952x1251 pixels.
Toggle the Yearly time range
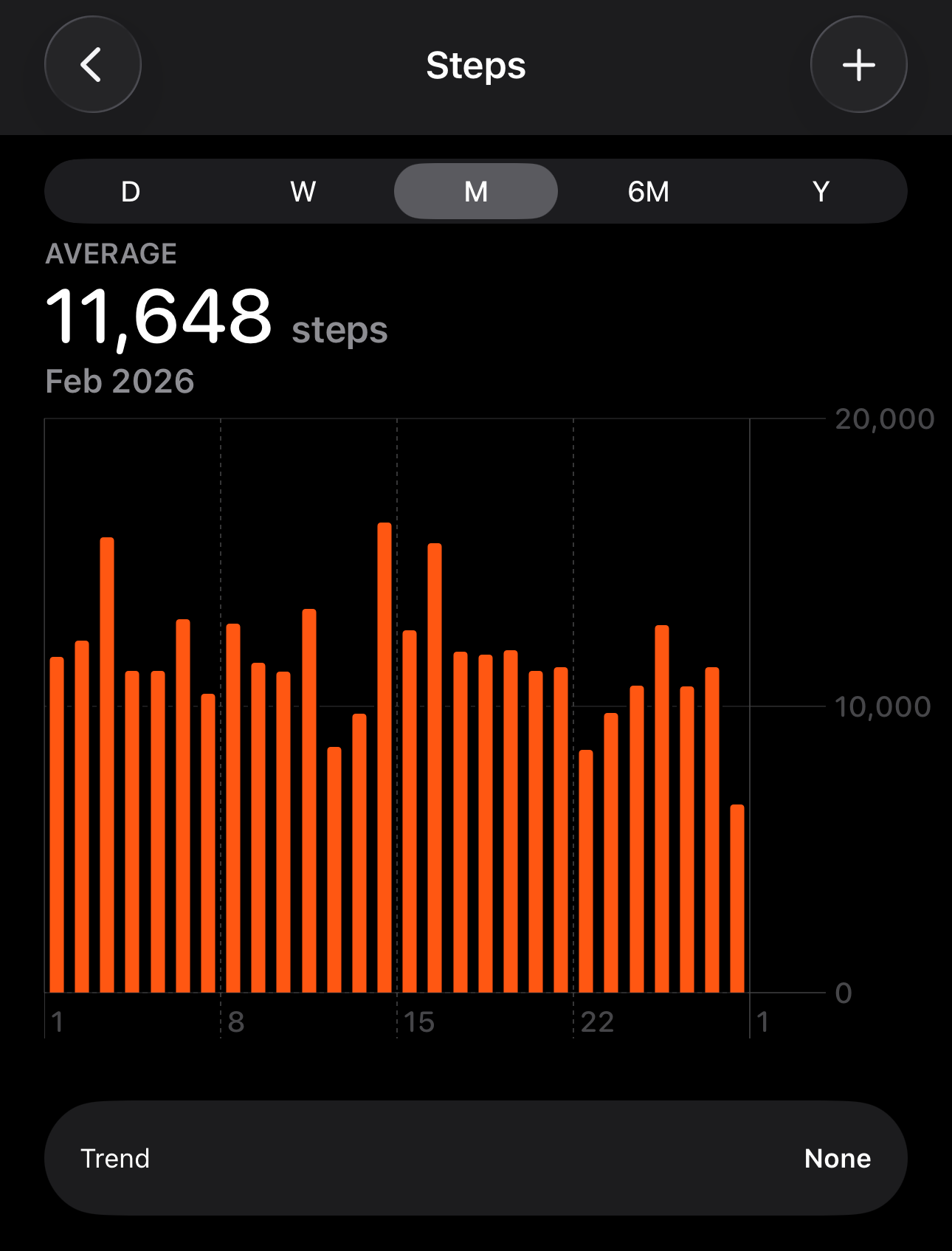(821, 191)
